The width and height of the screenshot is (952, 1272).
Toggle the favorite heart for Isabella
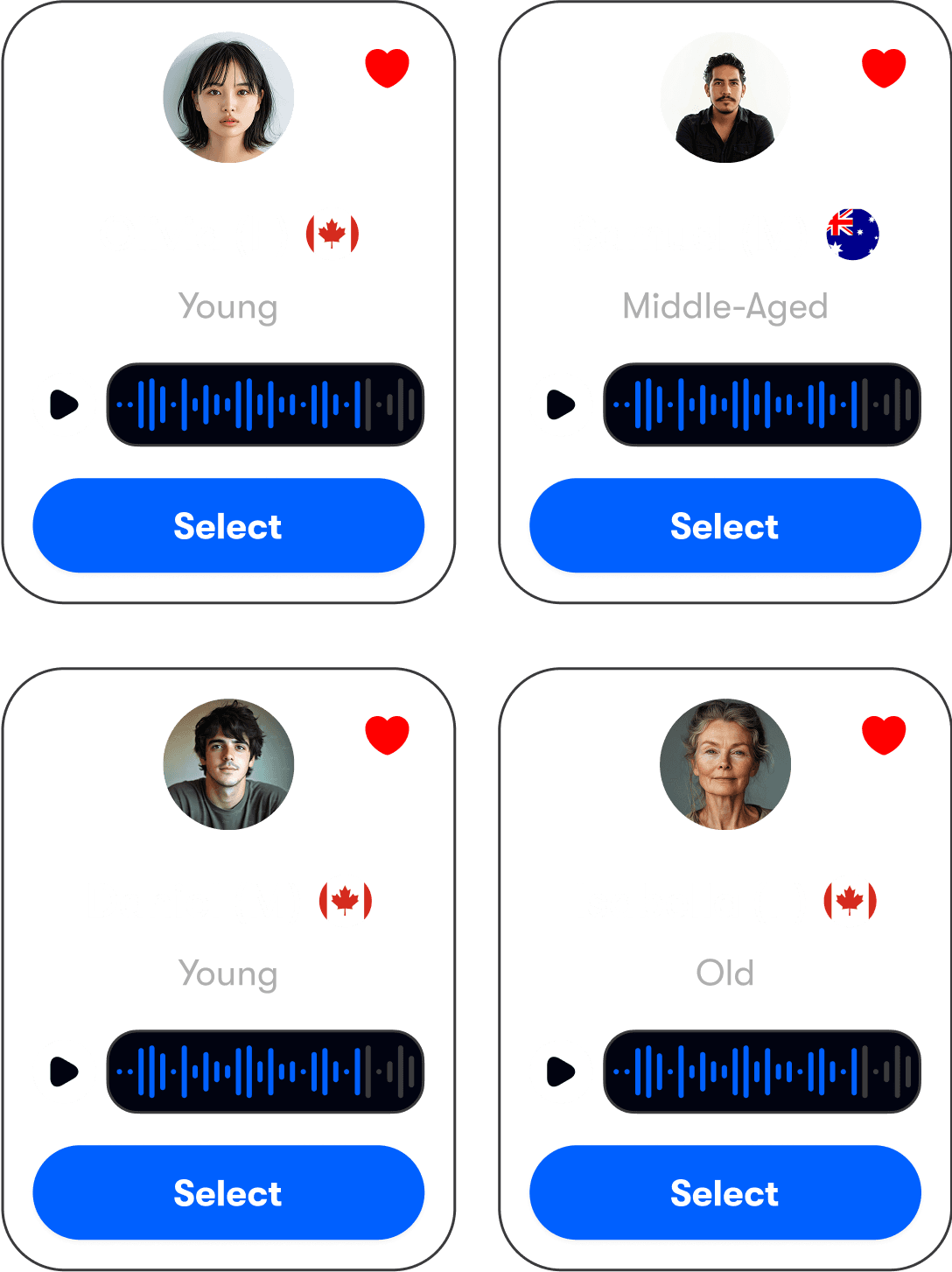point(884,734)
